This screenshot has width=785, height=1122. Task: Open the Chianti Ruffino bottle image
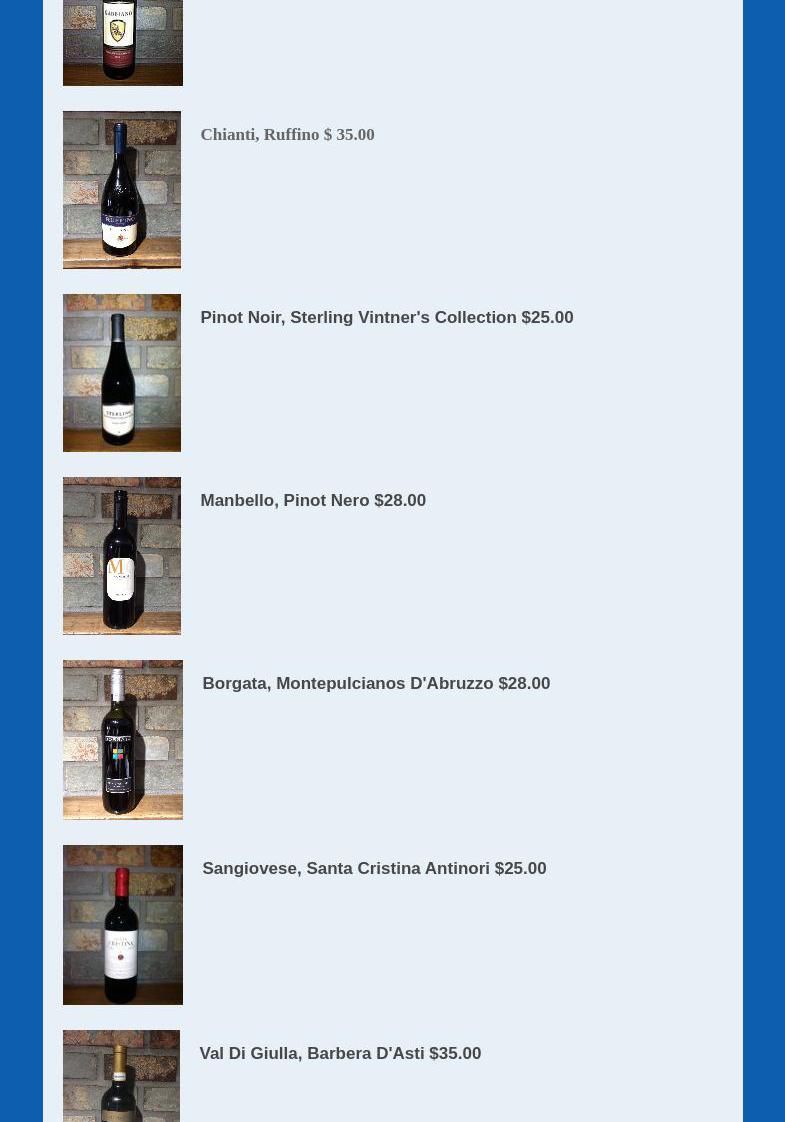pyautogui.click(x=121, y=190)
